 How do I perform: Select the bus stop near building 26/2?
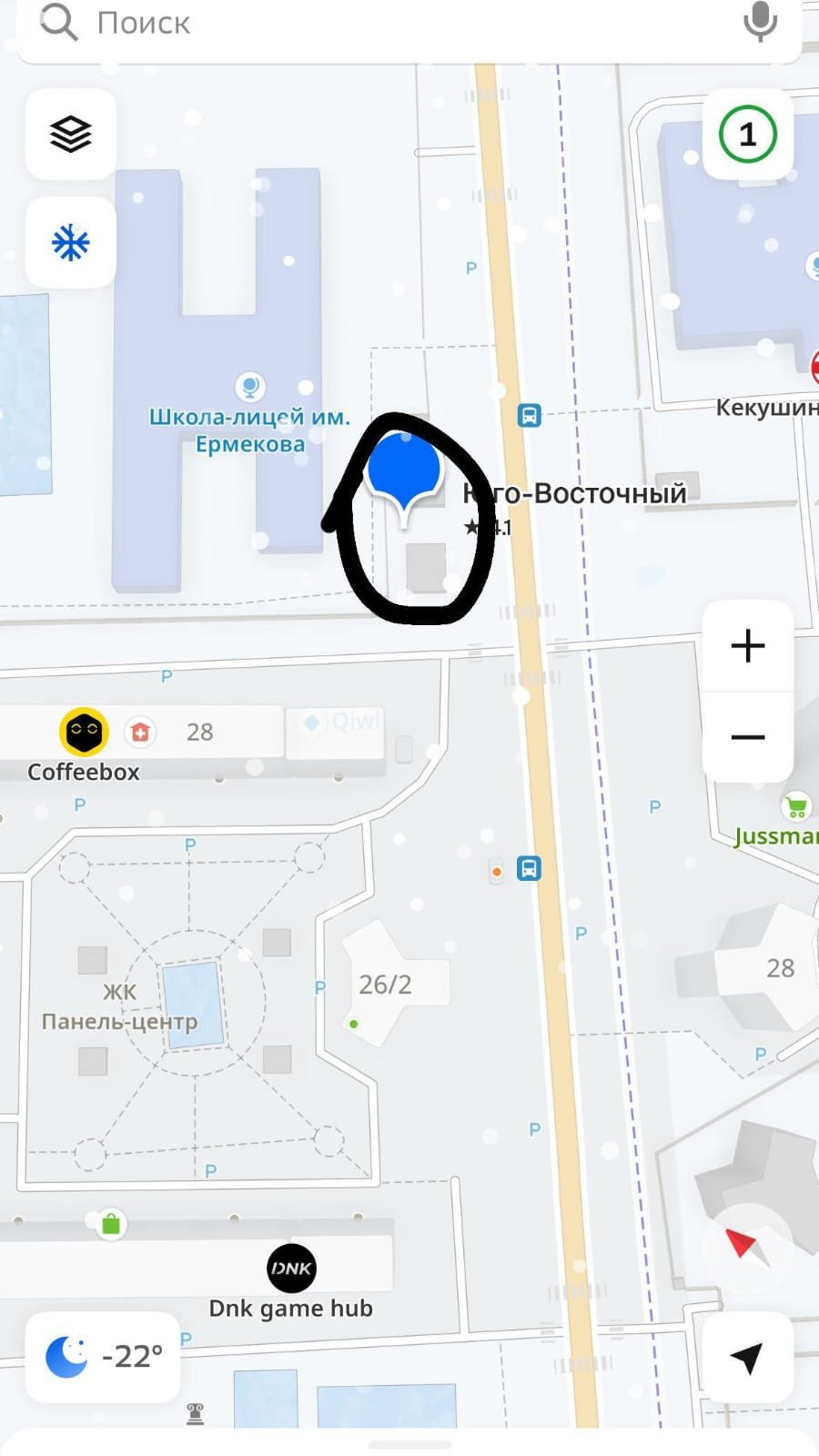(529, 868)
